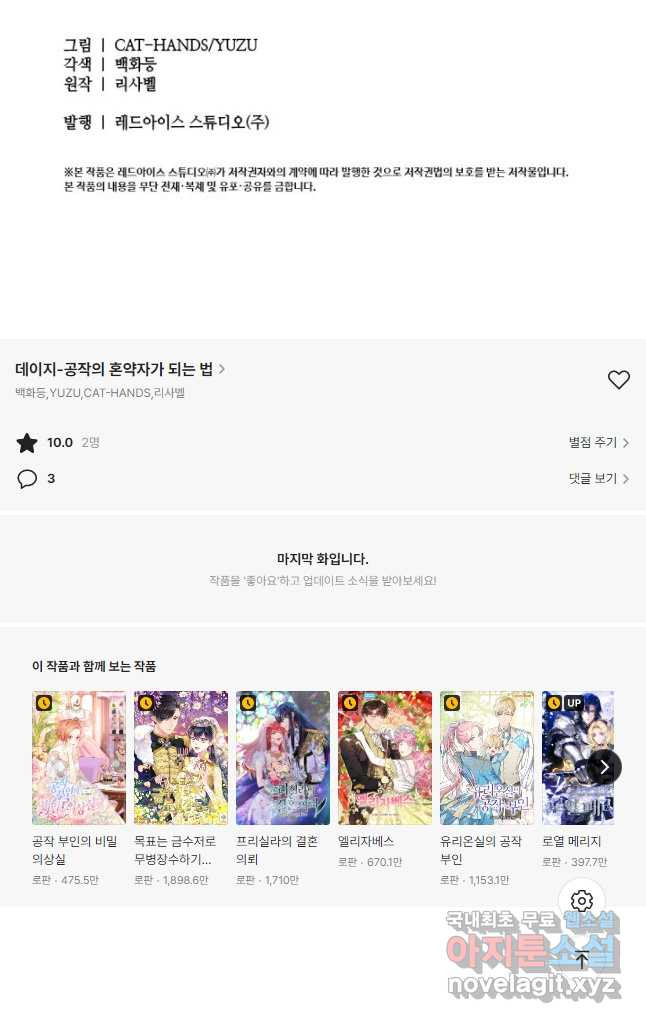The image size is (646, 1023).
Task: Open 엘리자베스 webtoon
Action: [385, 756]
